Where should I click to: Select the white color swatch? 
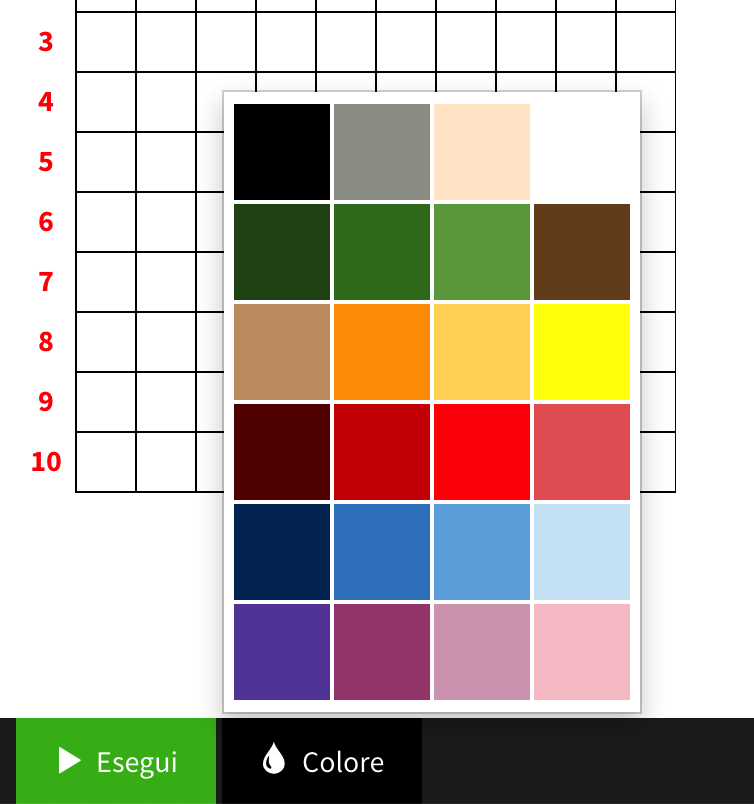point(582,152)
